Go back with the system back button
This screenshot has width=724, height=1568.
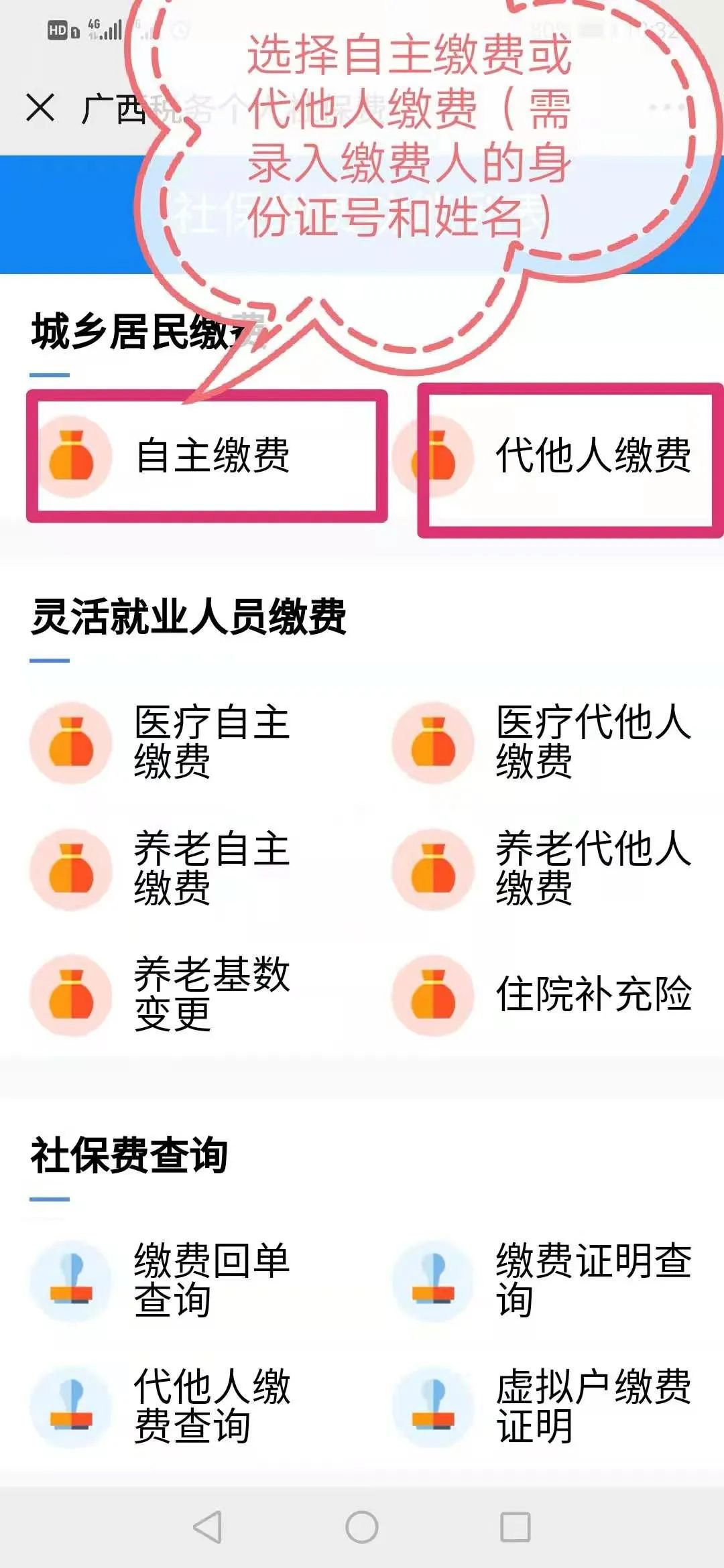coord(208,1527)
